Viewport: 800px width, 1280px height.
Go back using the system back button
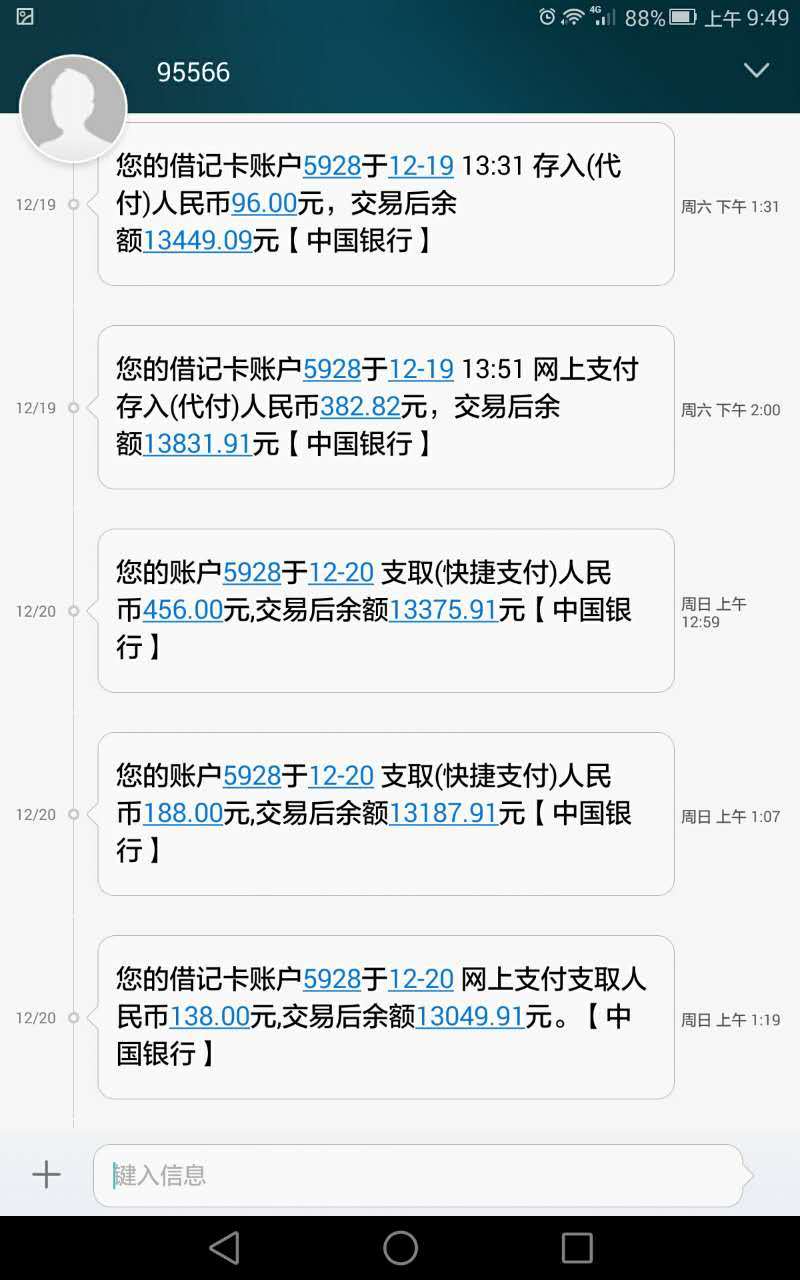[224, 1247]
